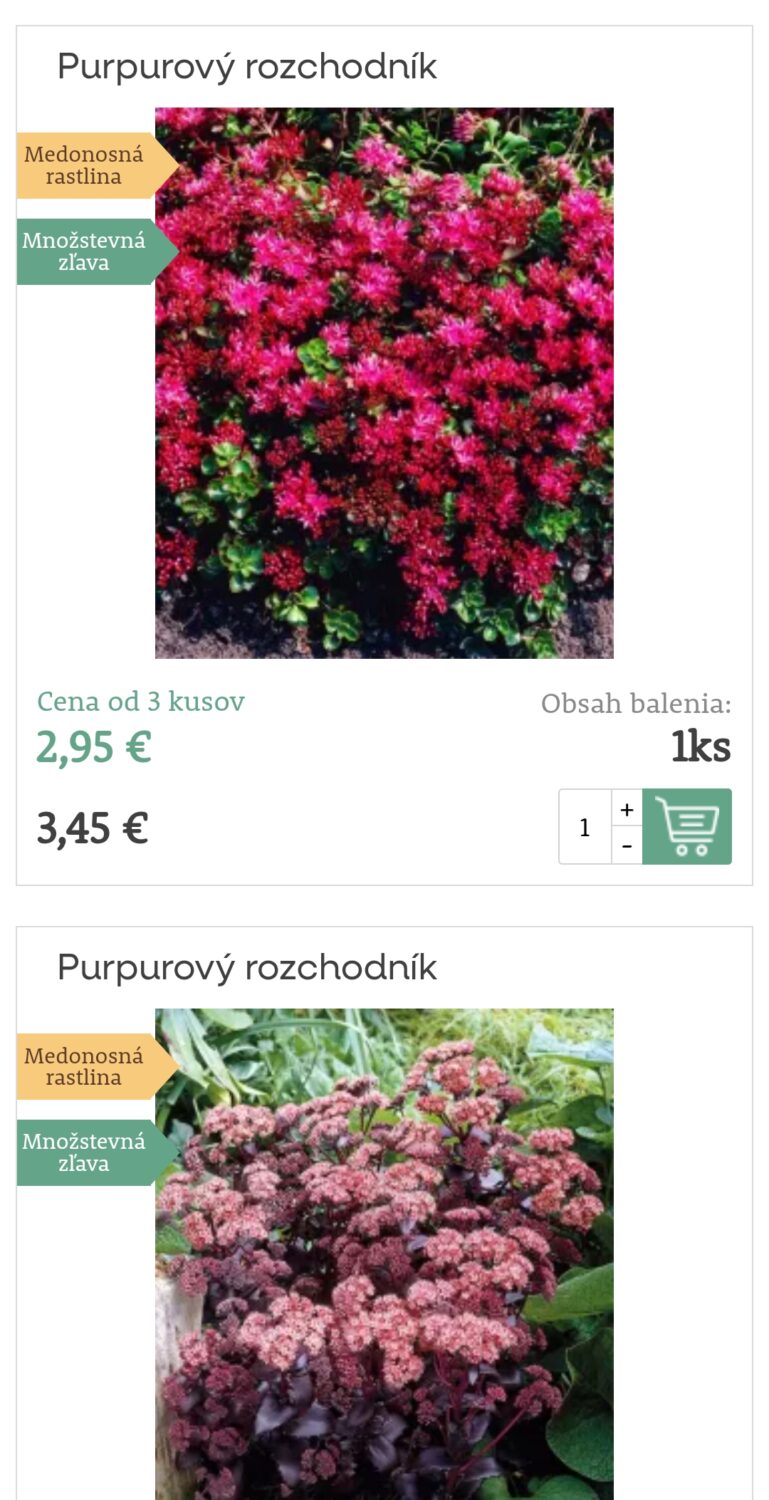Open the red-flowered Purpurový rozchodník product photo
769x1500 pixels.
(x=384, y=383)
